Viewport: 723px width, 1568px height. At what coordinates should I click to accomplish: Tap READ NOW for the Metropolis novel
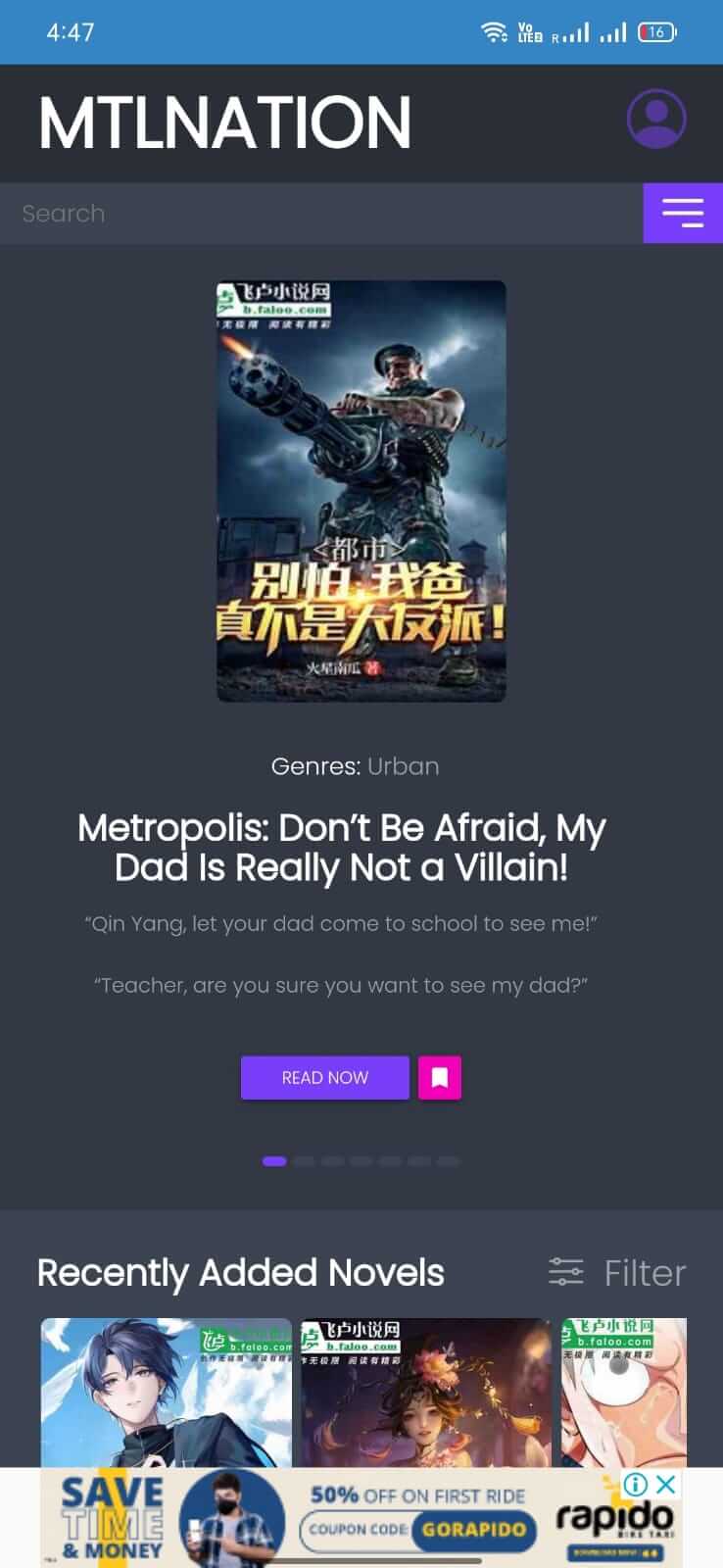(324, 1077)
